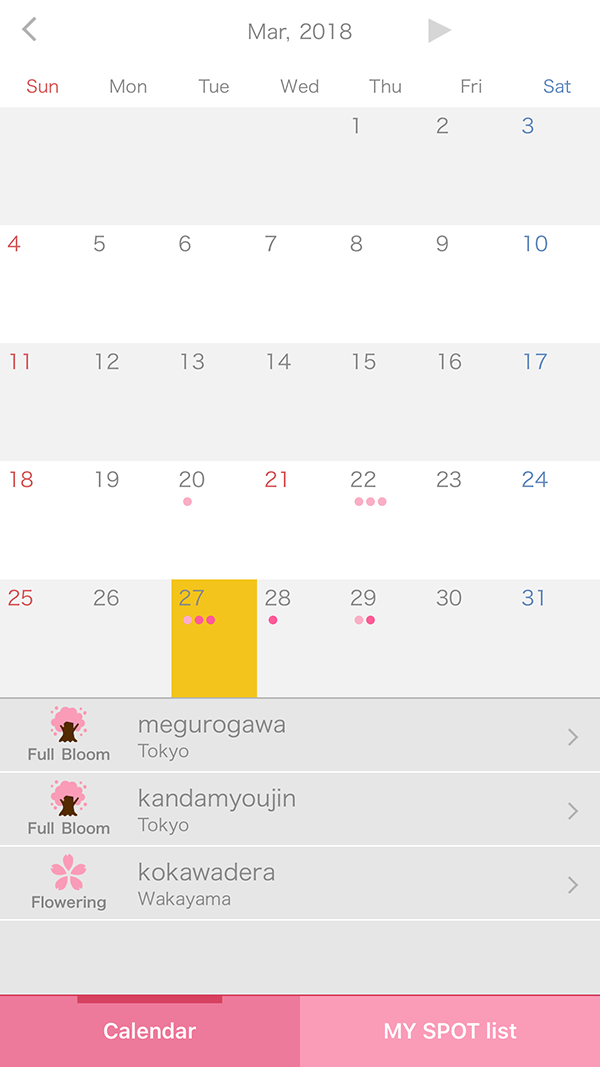Go to the next month
Screen dimensions: 600x1067
pos(439,31)
